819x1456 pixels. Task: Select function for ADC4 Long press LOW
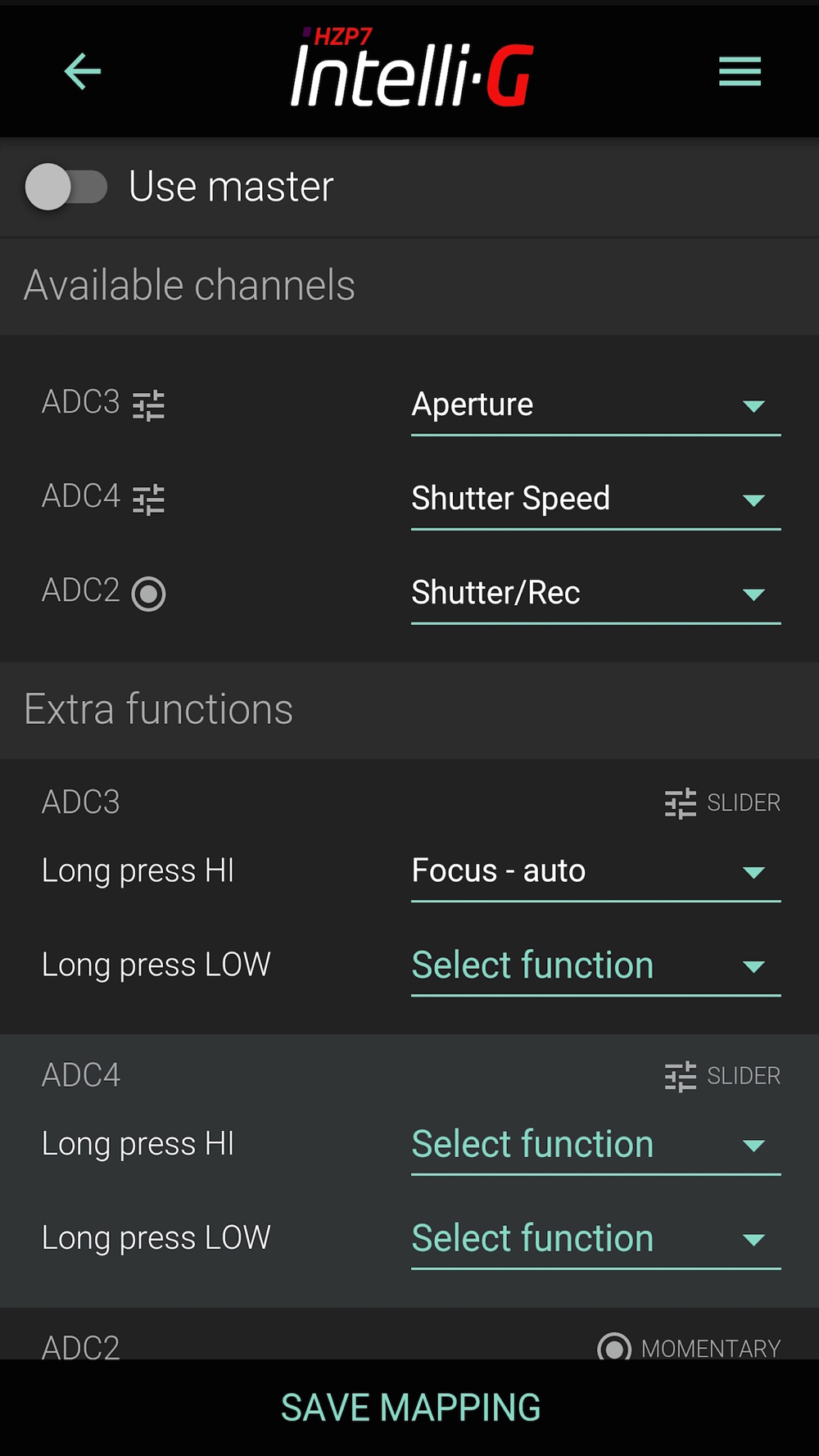pos(595,1239)
